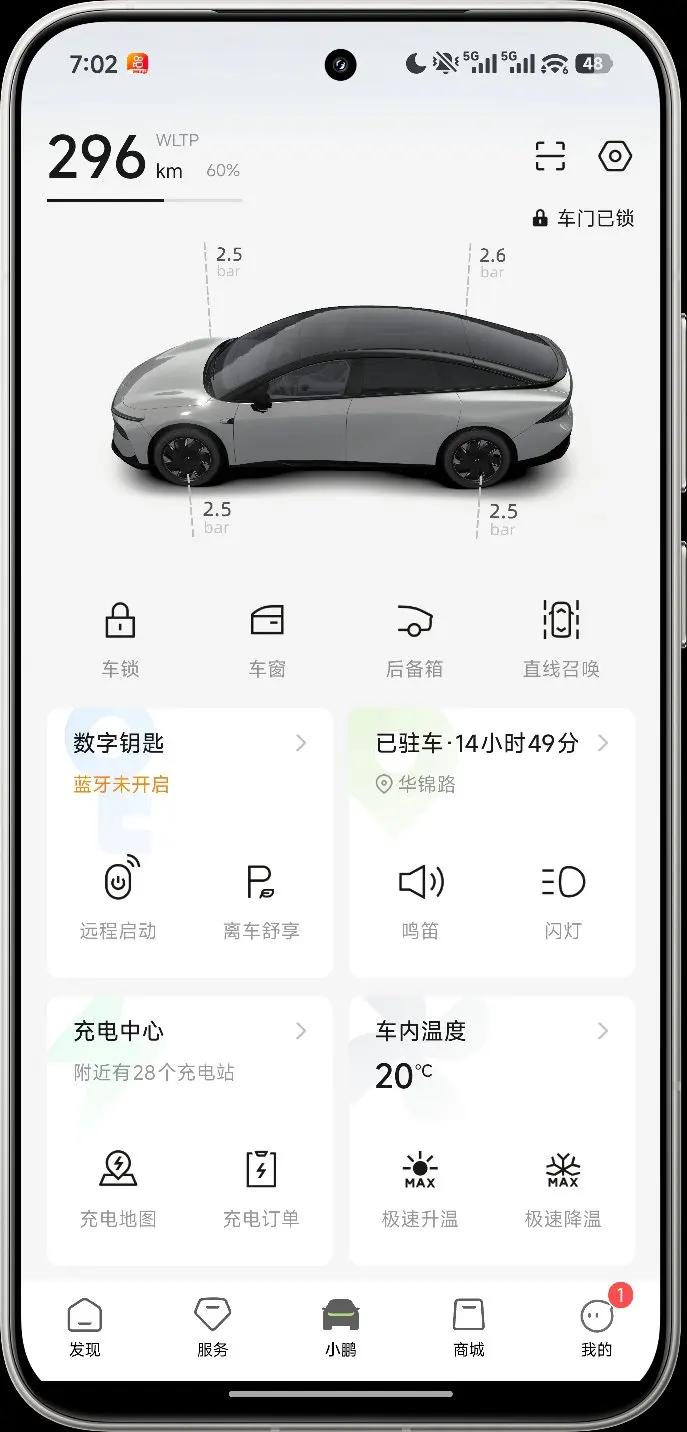
Task: Open the 车窗 window control
Action: pos(267,640)
